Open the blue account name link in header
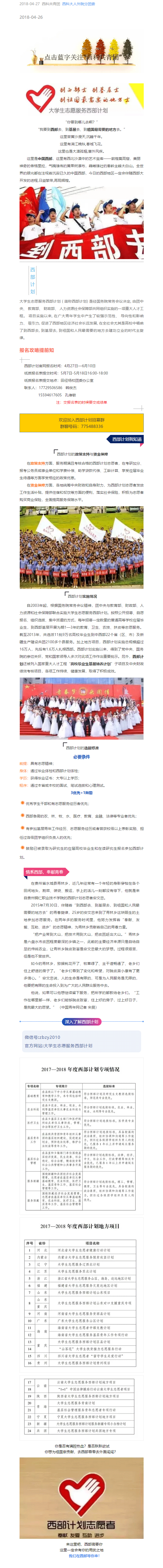 tap(78, 4)
